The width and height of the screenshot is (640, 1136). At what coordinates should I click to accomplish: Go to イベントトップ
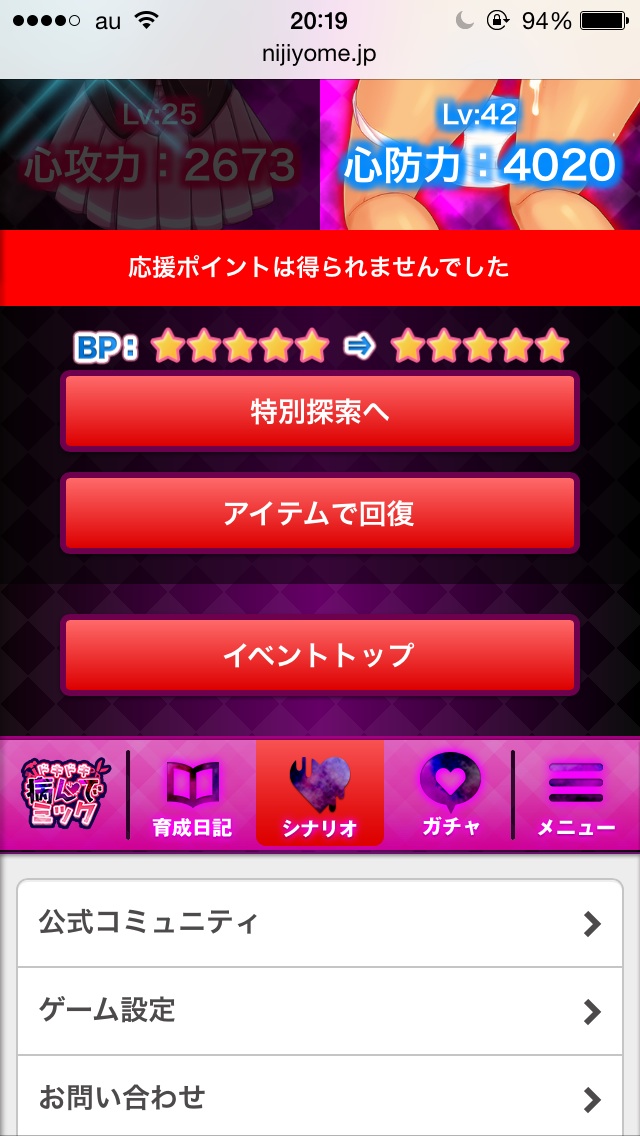point(319,655)
